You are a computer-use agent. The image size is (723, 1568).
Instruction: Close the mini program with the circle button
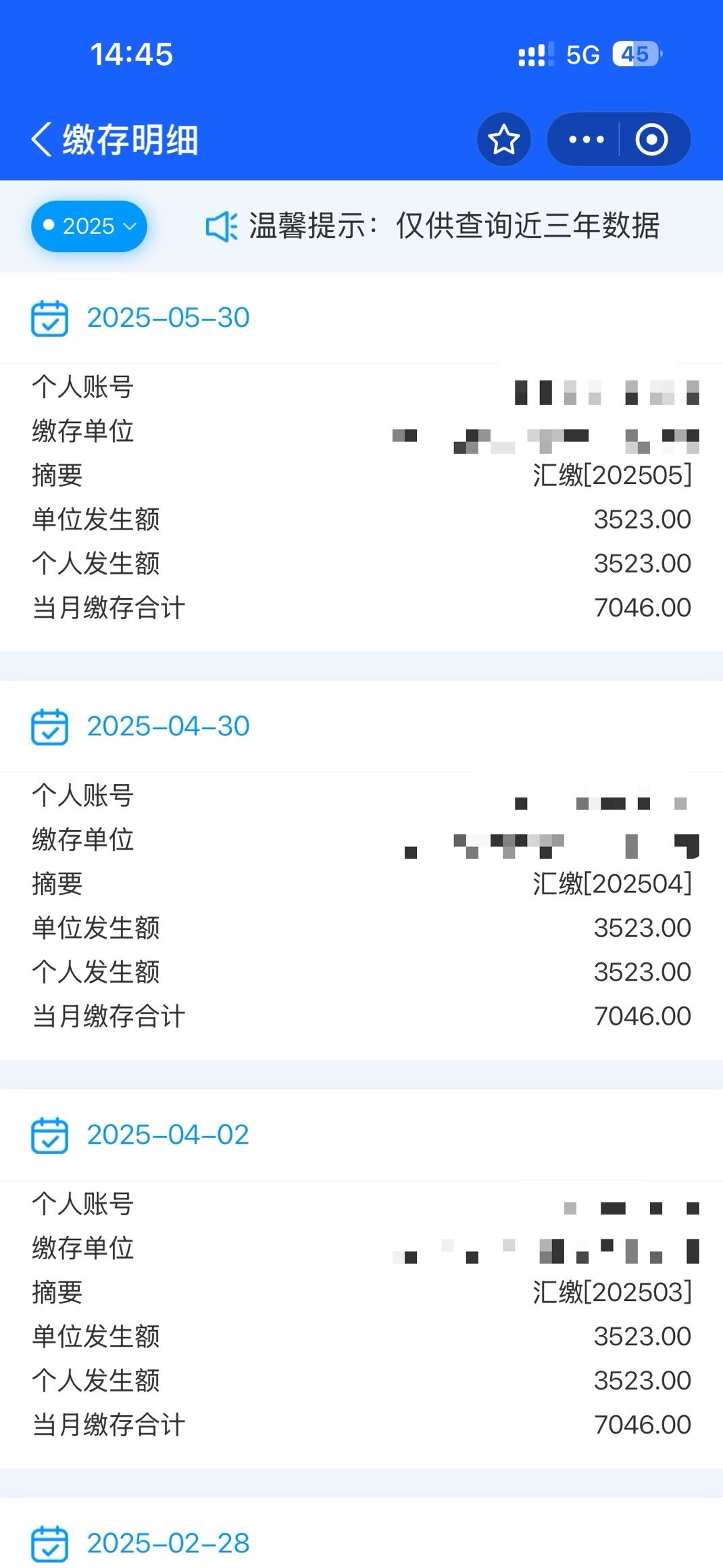click(x=652, y=140)
